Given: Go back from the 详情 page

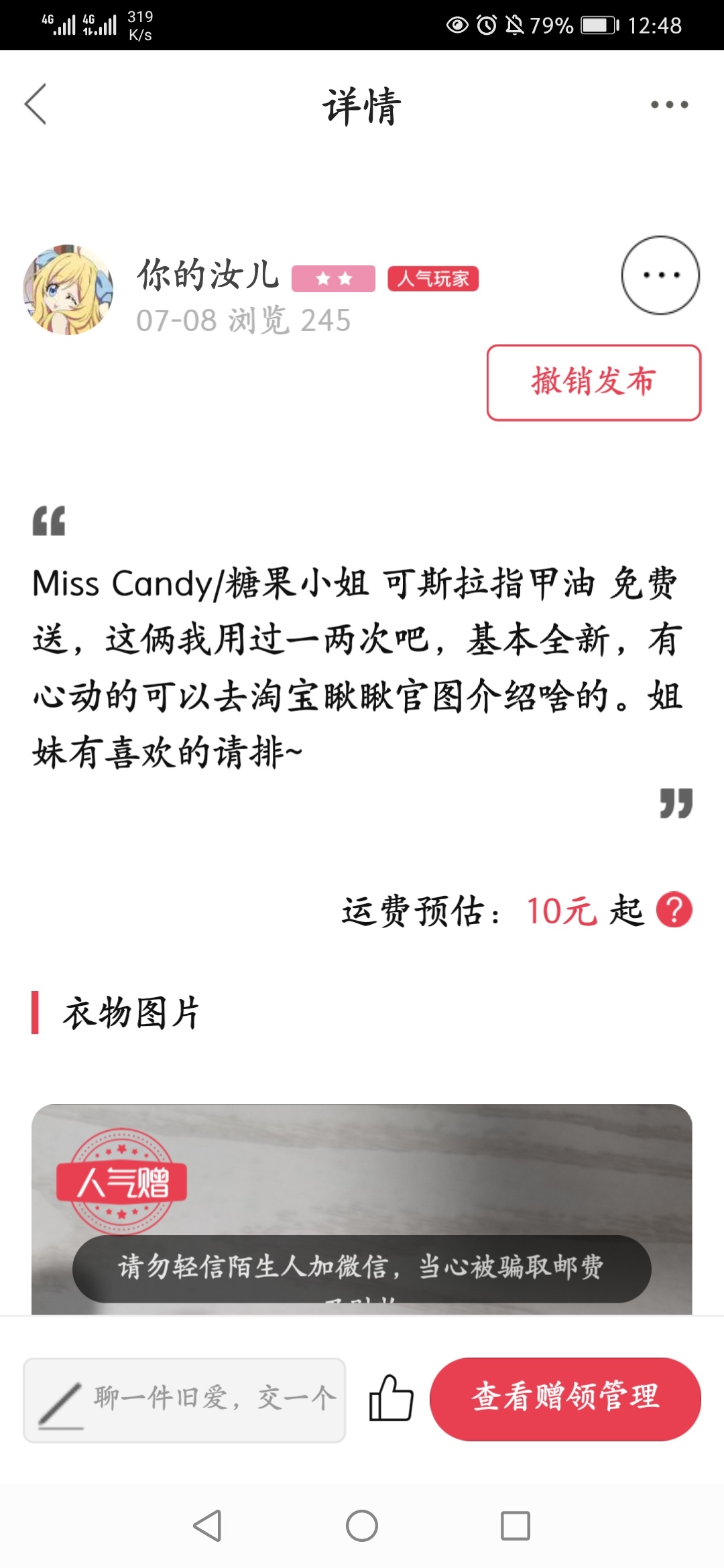Looking at the screenshot, I should pos(36,105).
